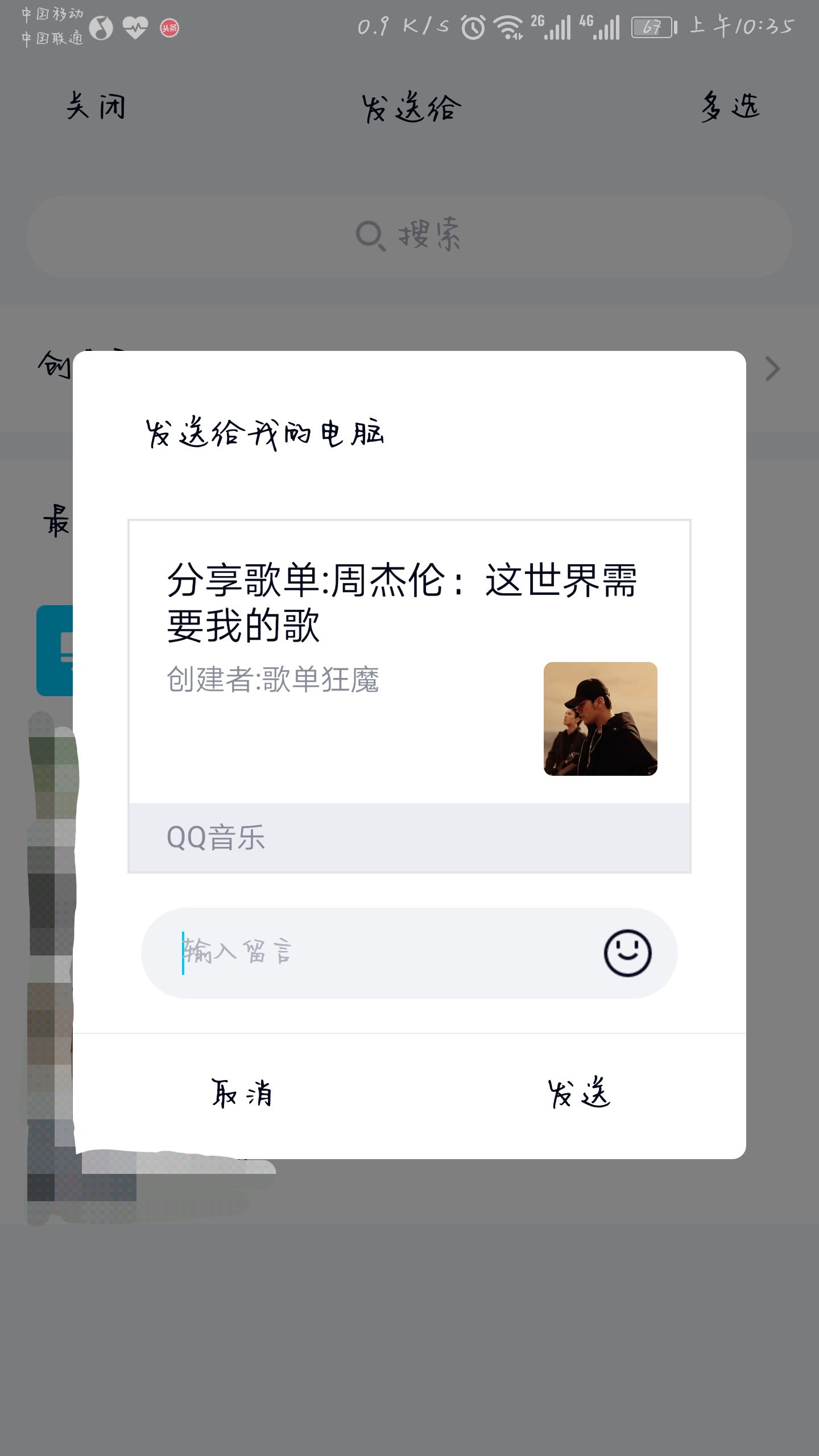The height and width of the screenshot is (1456, 819).
Task: Focus the 输入留言 message field
Action: coord(375,953)
